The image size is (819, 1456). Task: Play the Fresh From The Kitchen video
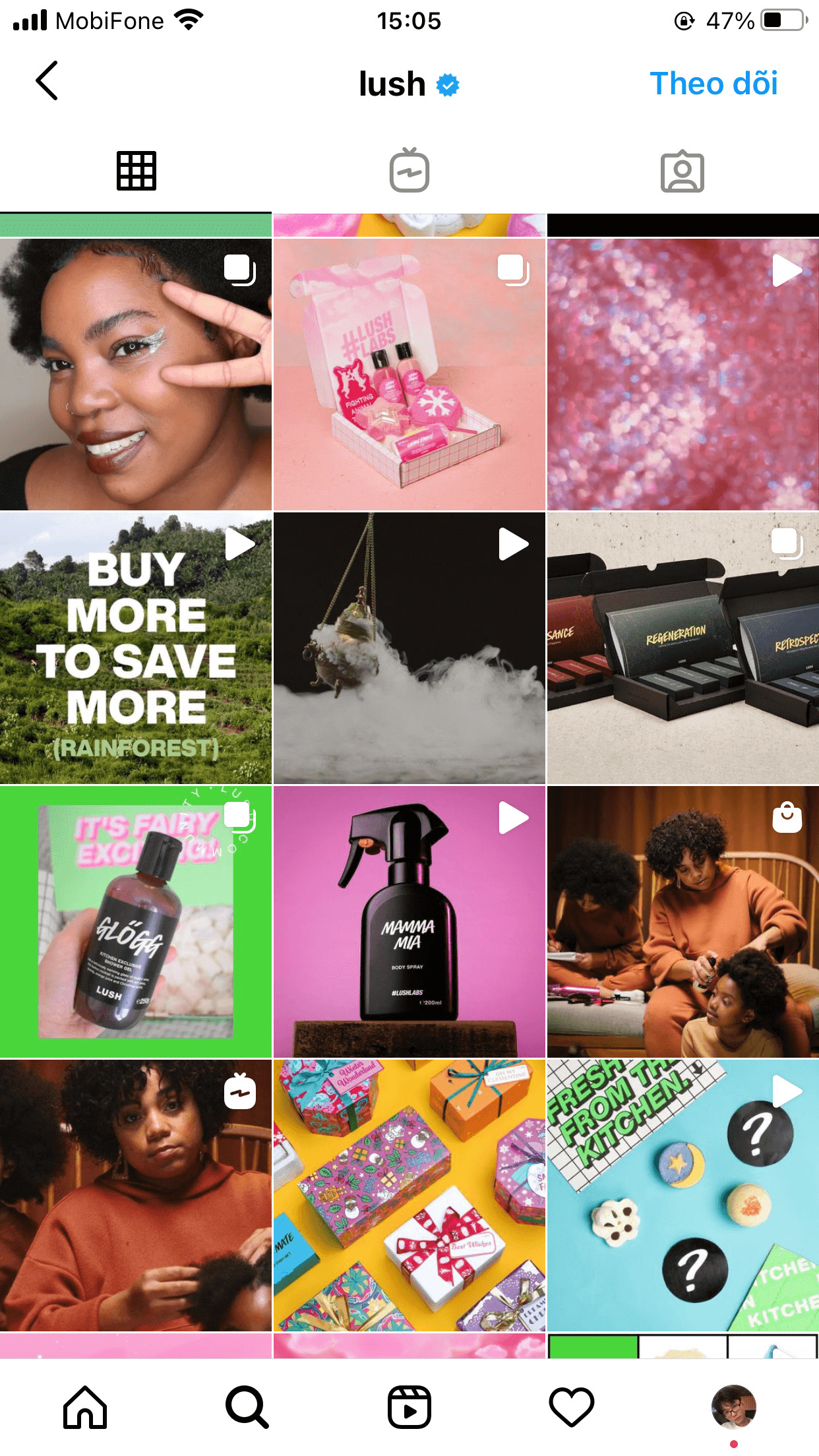point(682,1195)
